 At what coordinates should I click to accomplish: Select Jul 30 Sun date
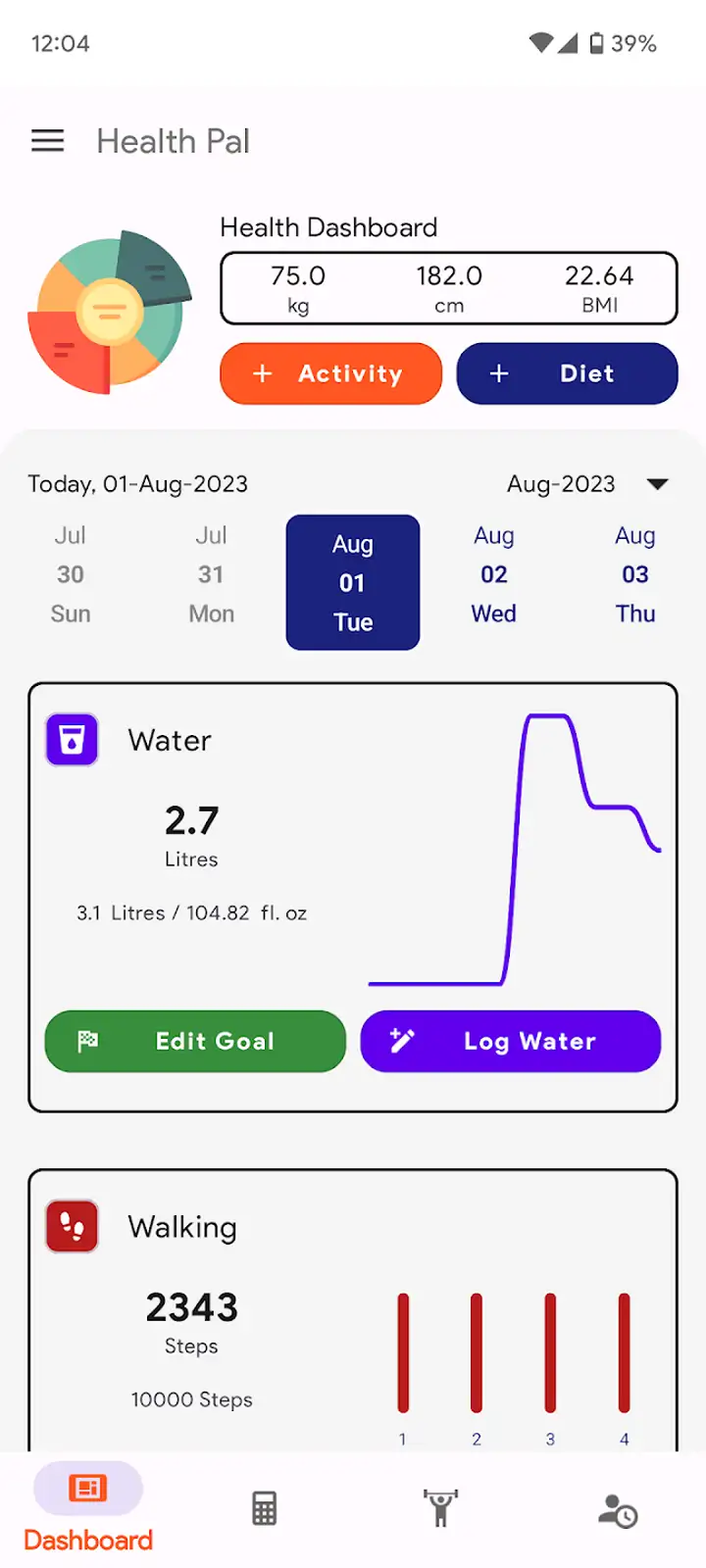tap(71, 575)
